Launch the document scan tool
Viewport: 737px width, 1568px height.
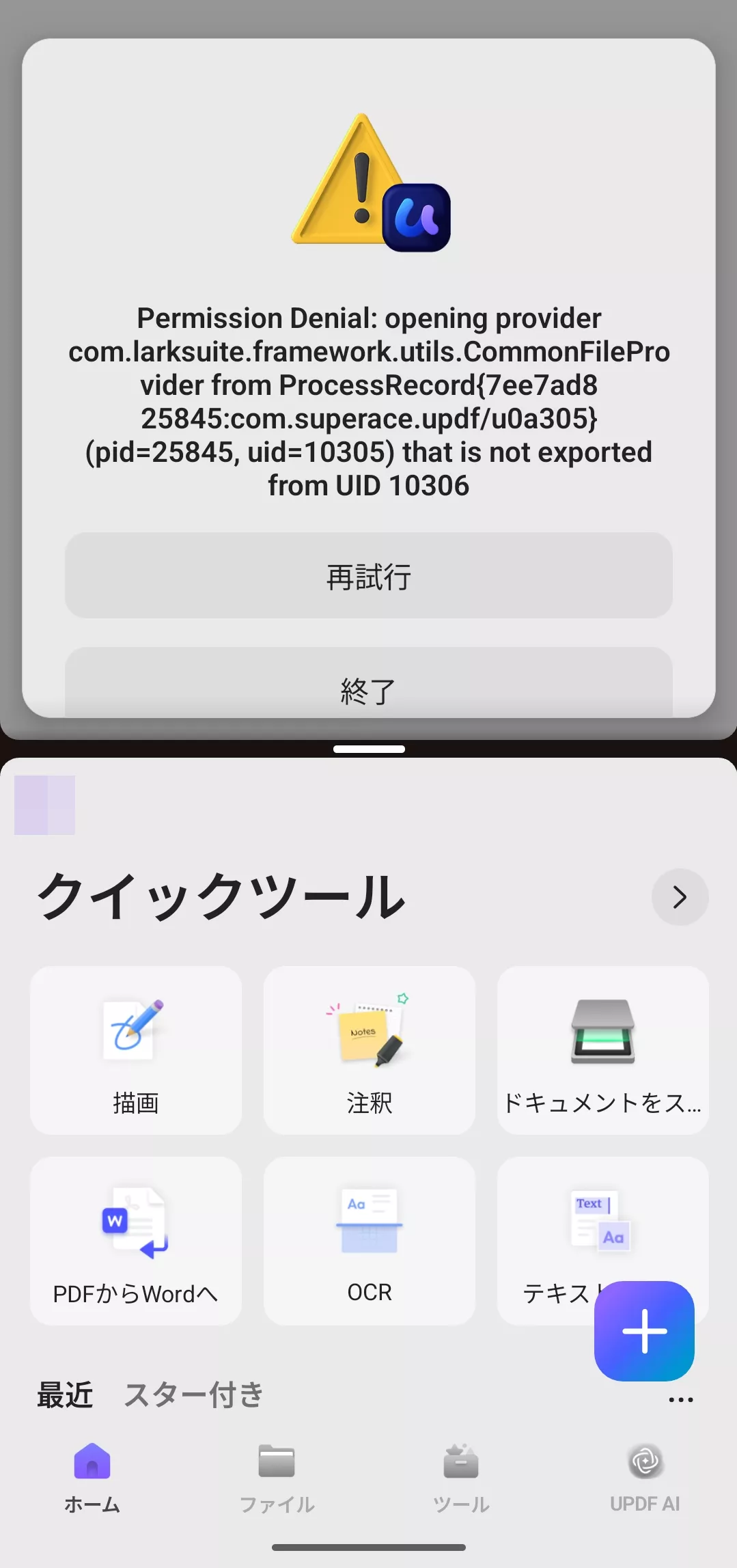coord(602,1052)
